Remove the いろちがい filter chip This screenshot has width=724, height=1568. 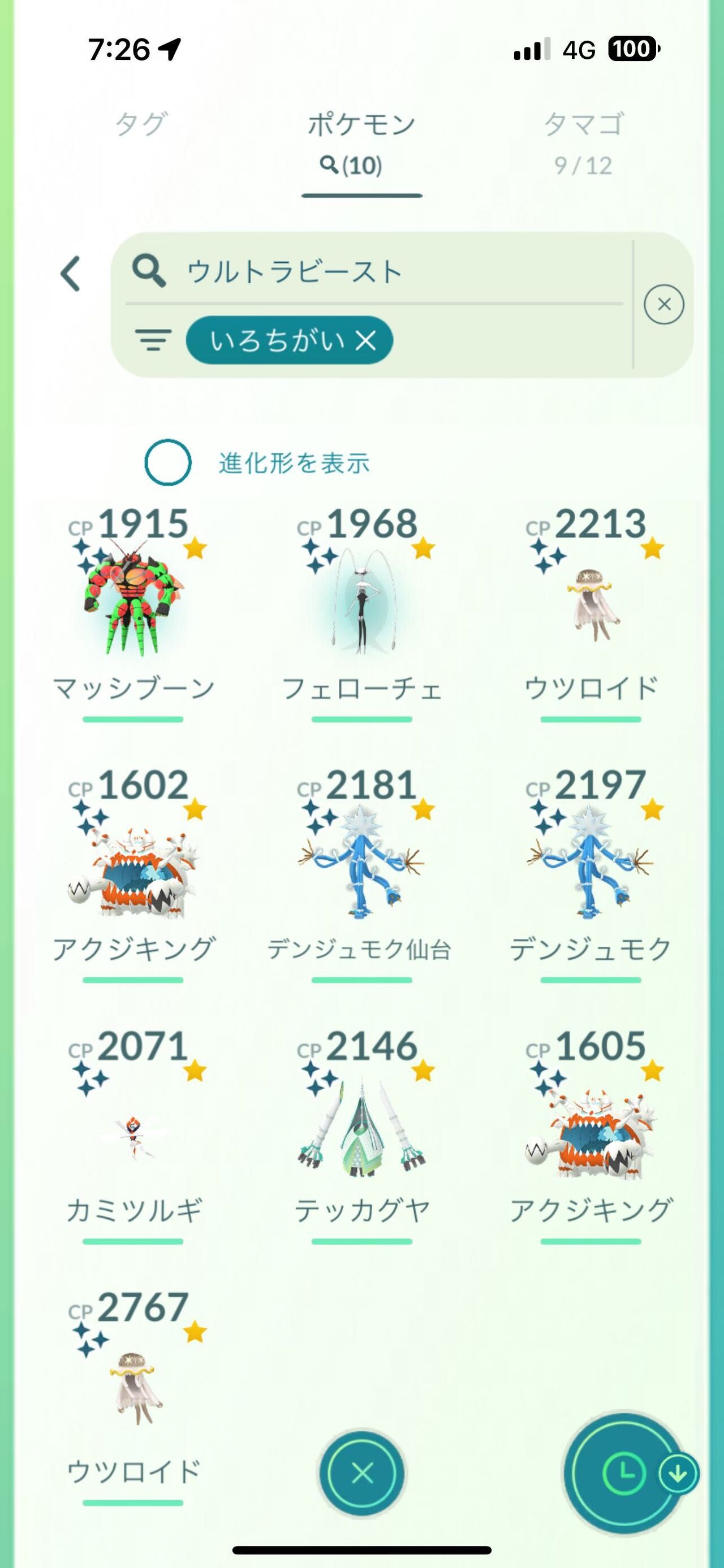point(365,341)
